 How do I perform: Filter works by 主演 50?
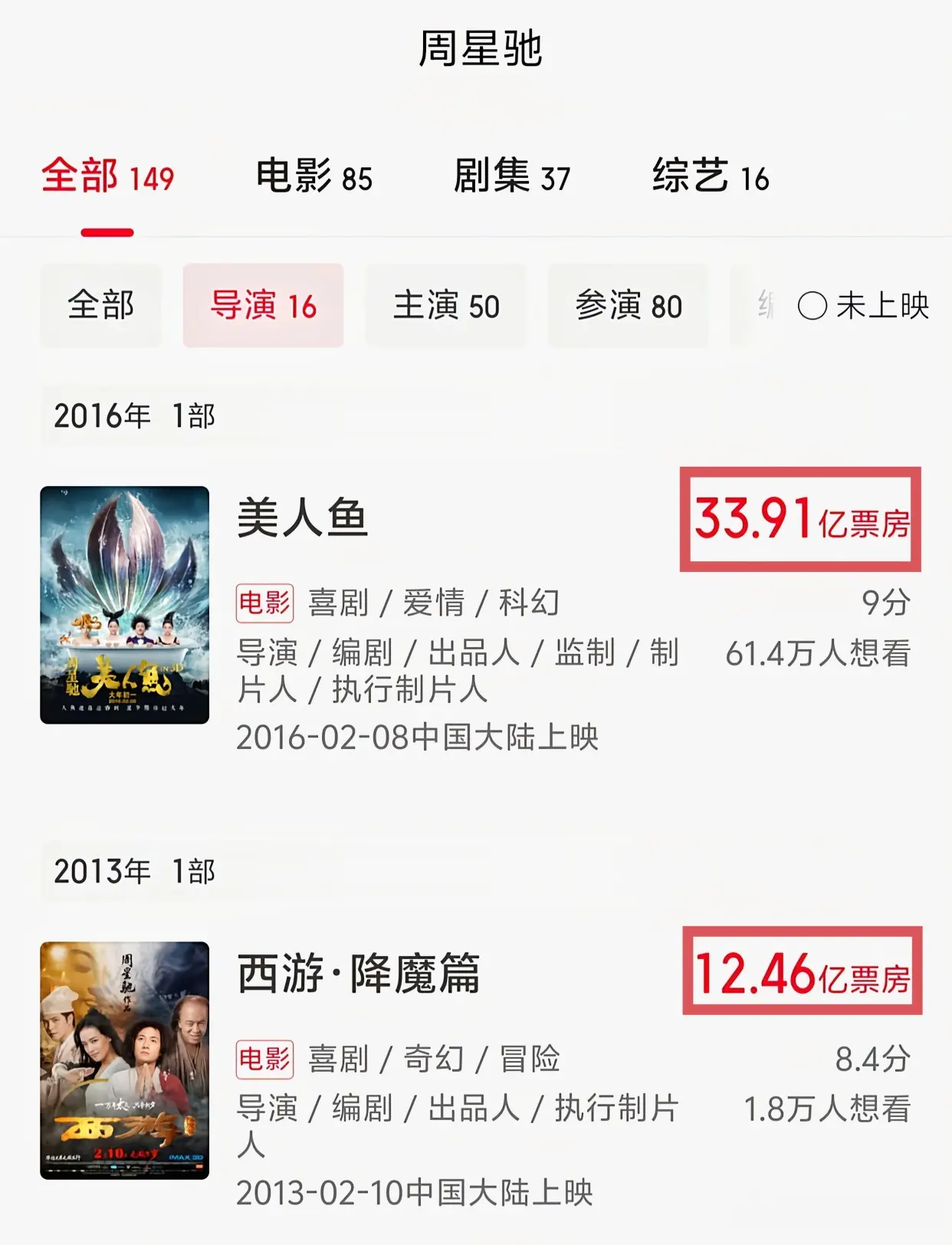click(x=445, y=305)
